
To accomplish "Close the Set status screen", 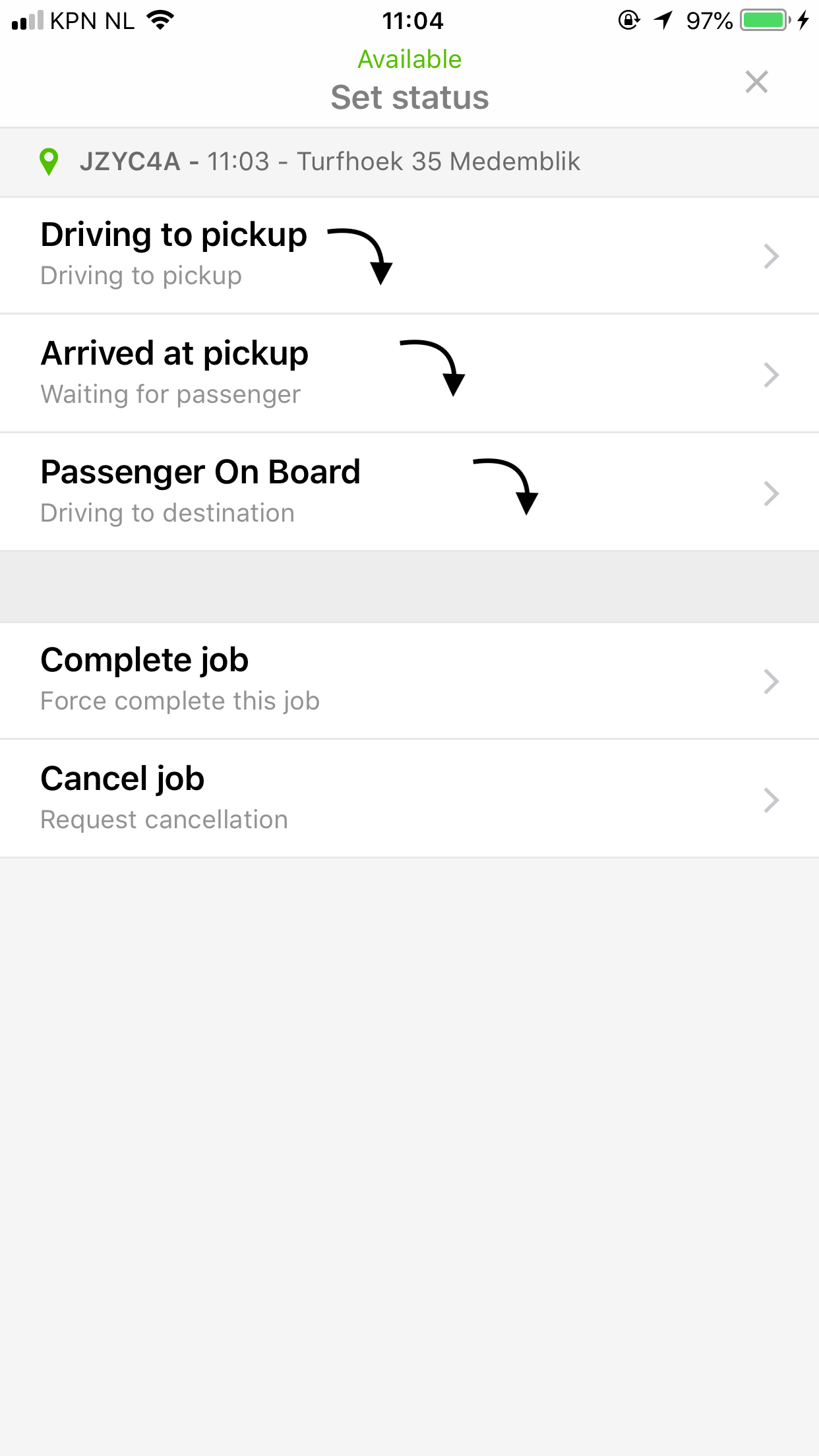I will (x=756, y=82).
